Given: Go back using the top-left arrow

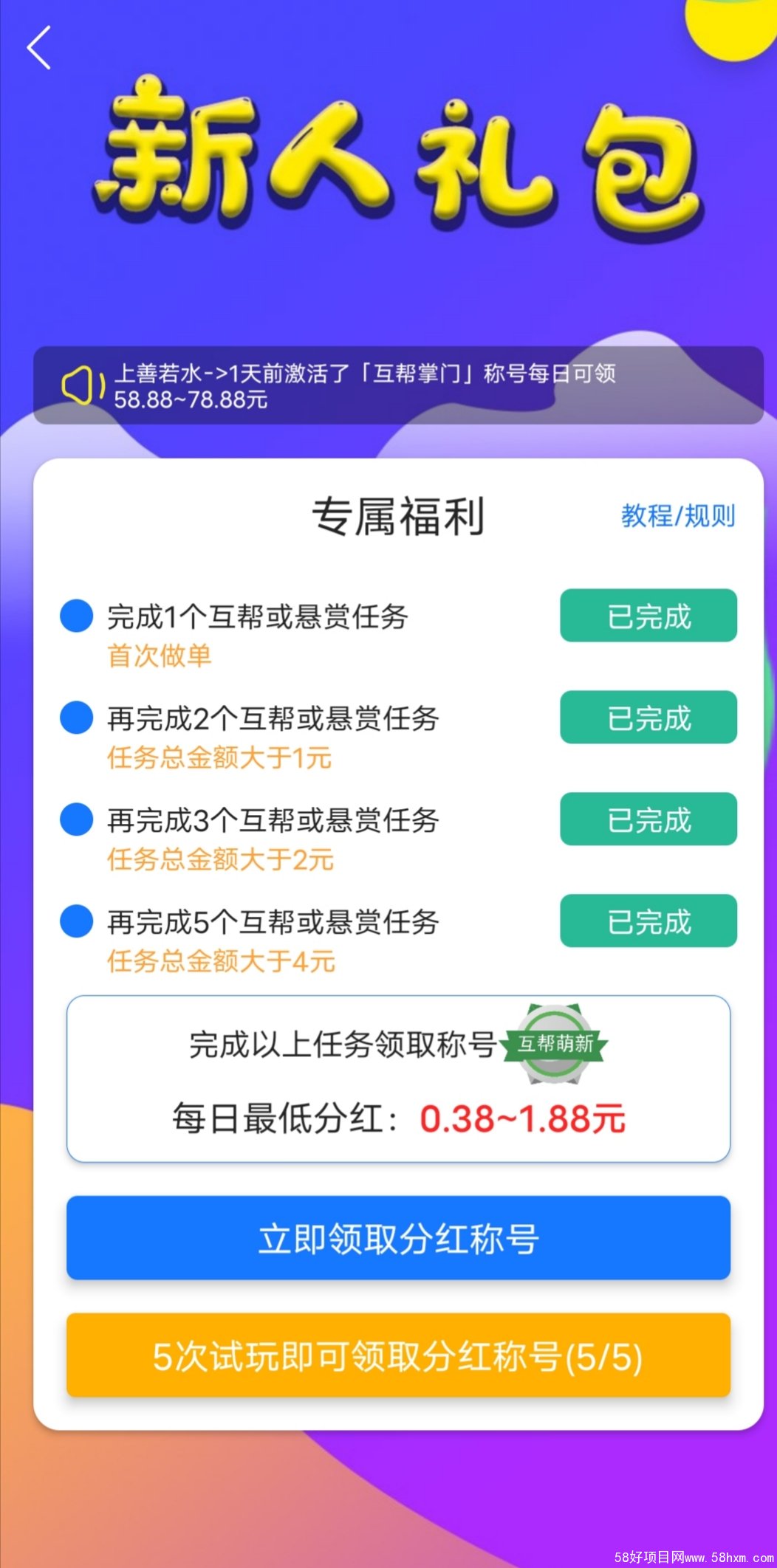Looking at the screenshot, I should (x=39, y=48).
